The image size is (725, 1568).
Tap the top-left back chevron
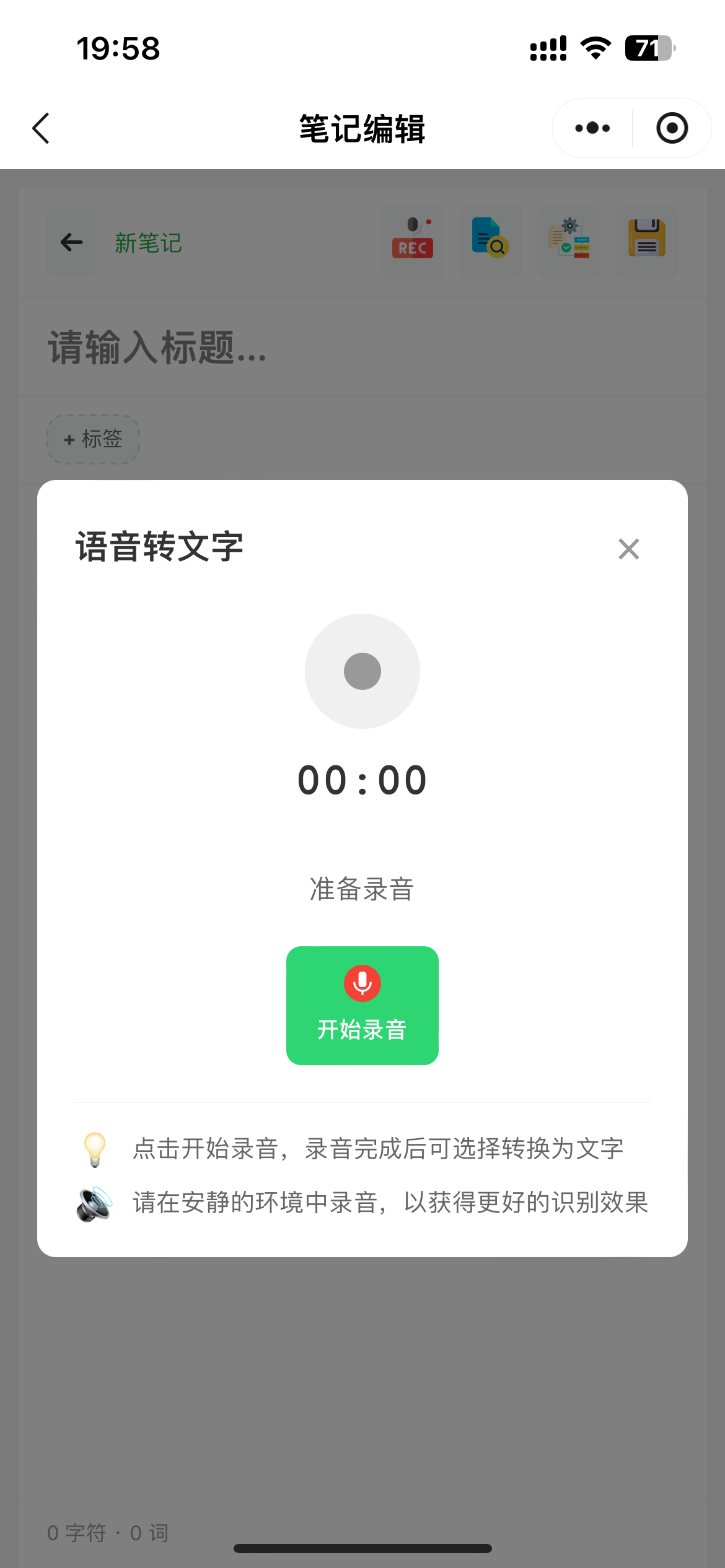click(x=40, y=128)
